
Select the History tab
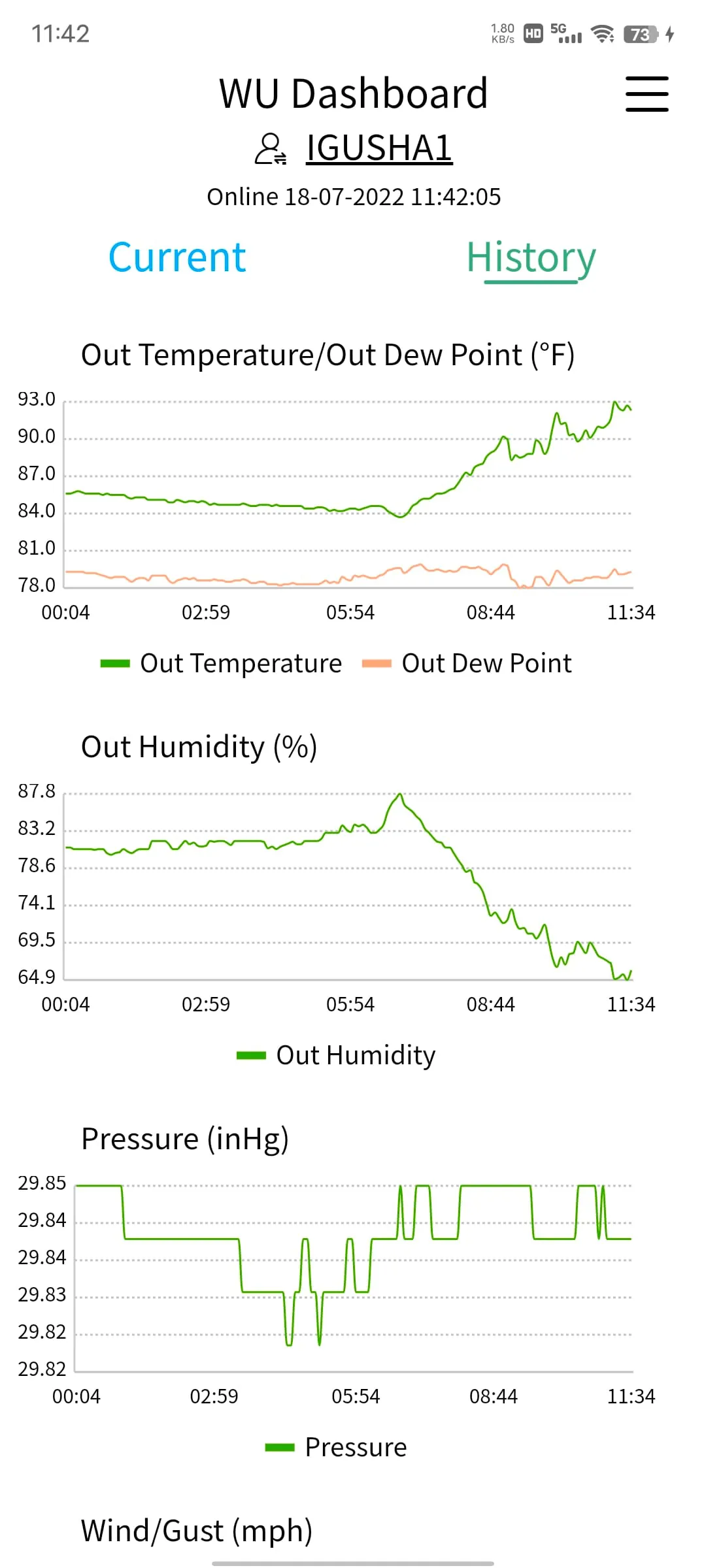pos(531,257)
